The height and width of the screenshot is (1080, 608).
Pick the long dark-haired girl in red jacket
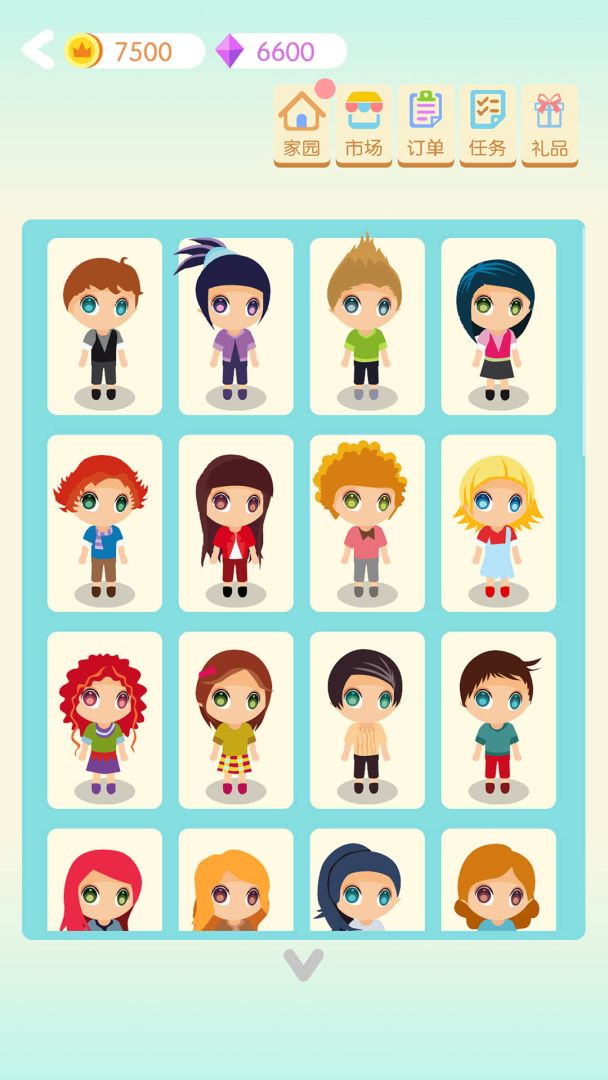pos(236,523)
